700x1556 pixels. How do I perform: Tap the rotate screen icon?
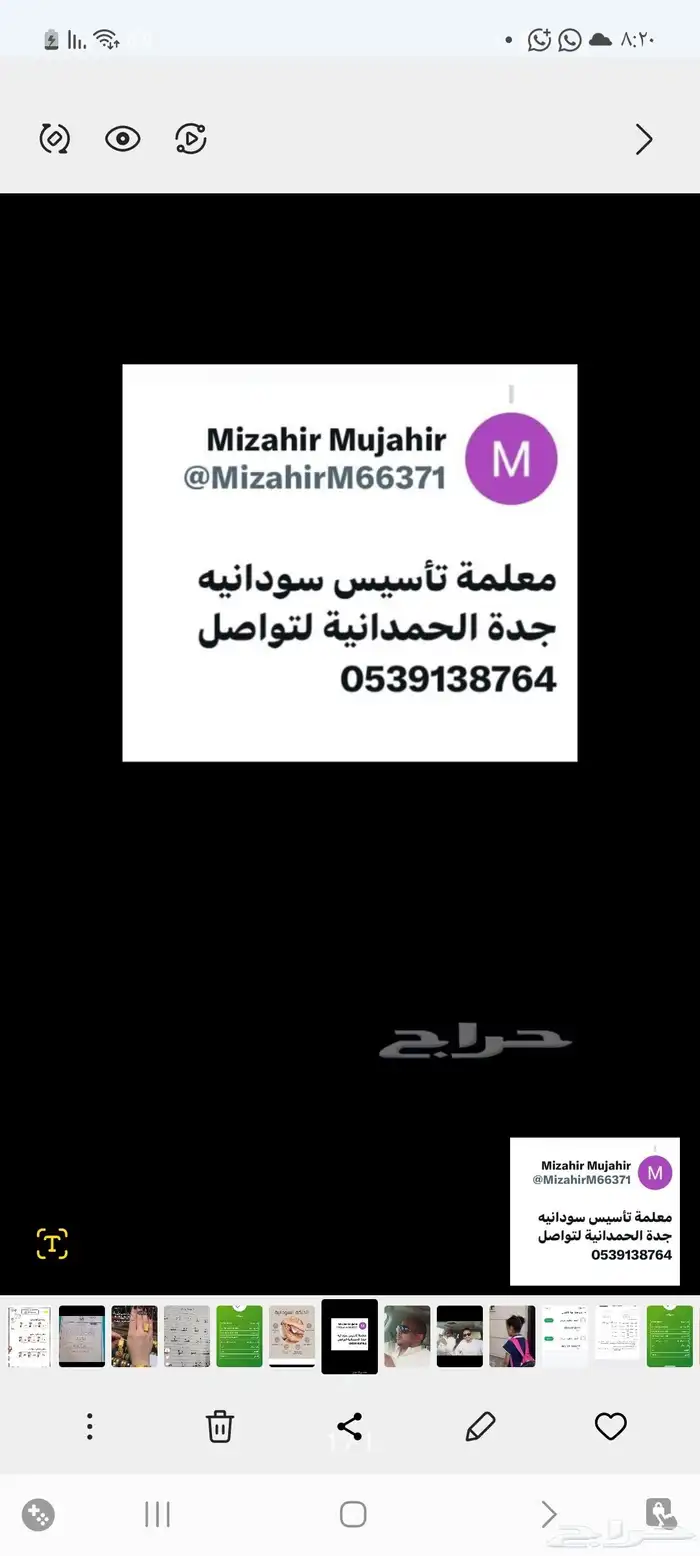coord(54,139)
